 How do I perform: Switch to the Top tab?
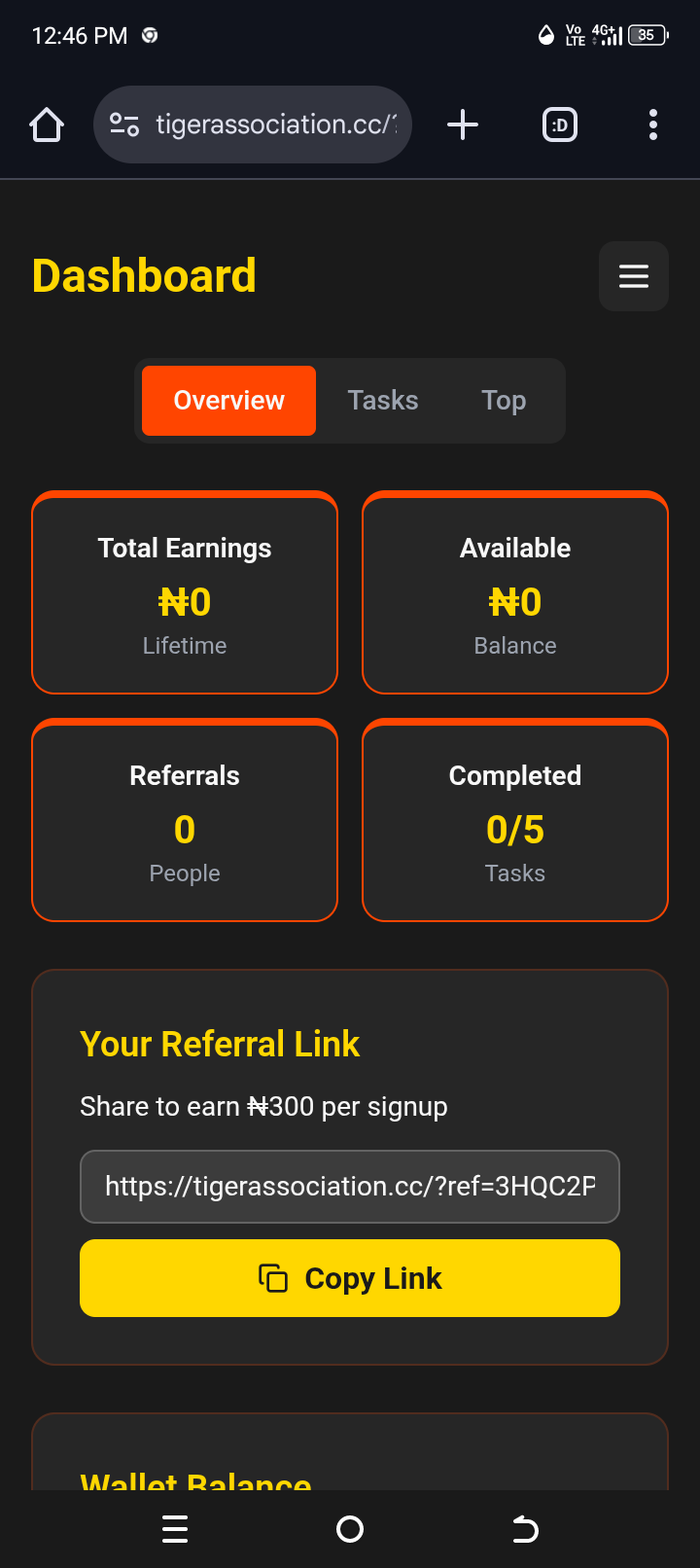(504, 401)
